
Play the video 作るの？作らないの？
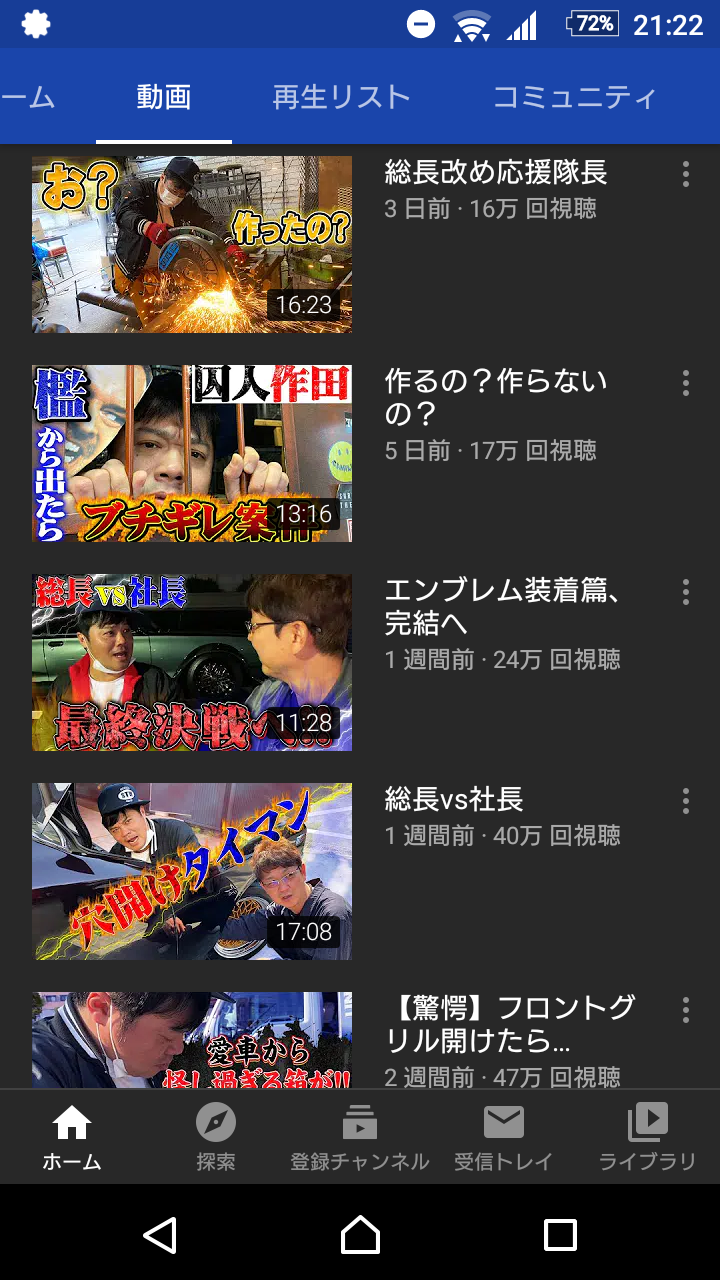(x=192, y=453)
